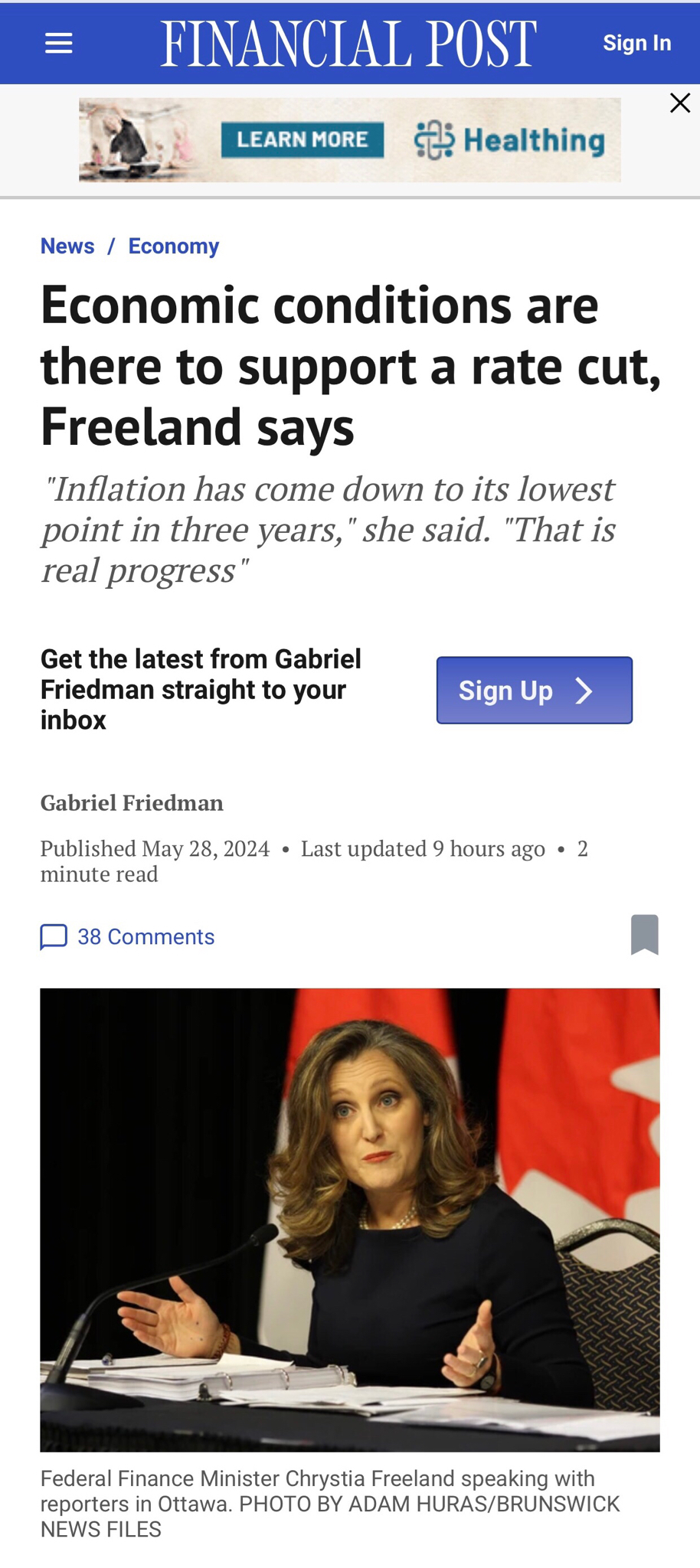The image size is (700, 1568).
Task: Open the hamburger navigation menu
Action: 59,44
